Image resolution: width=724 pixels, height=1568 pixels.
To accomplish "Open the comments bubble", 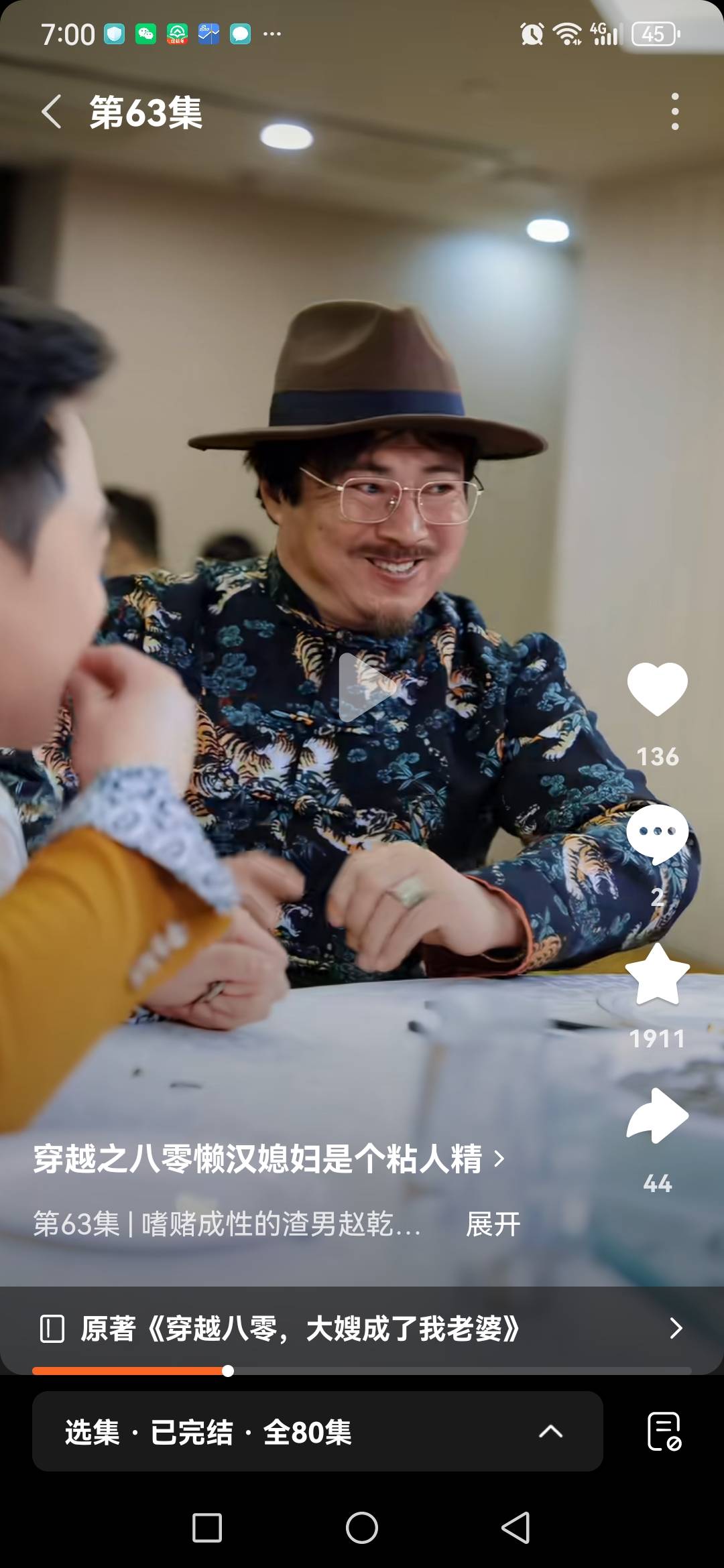I will (x=657, y=834).
